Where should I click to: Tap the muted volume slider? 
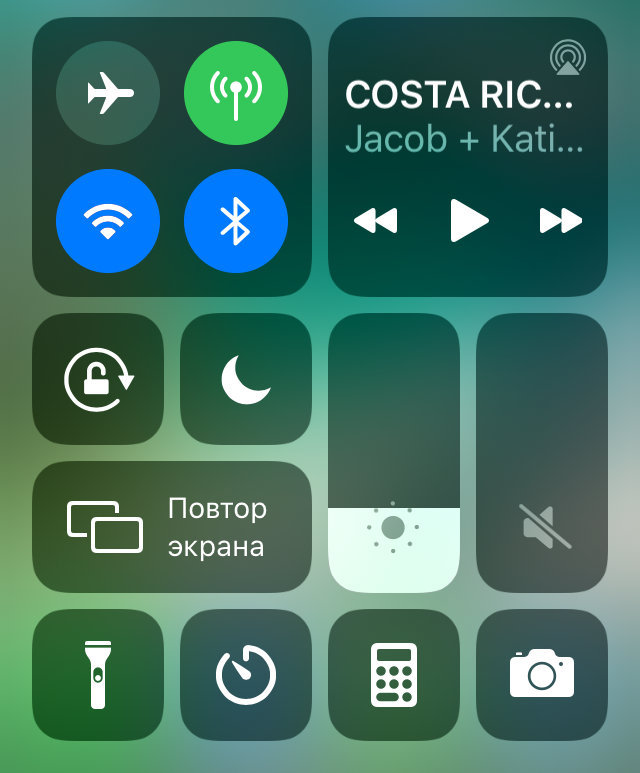click(x=542, y=452)
